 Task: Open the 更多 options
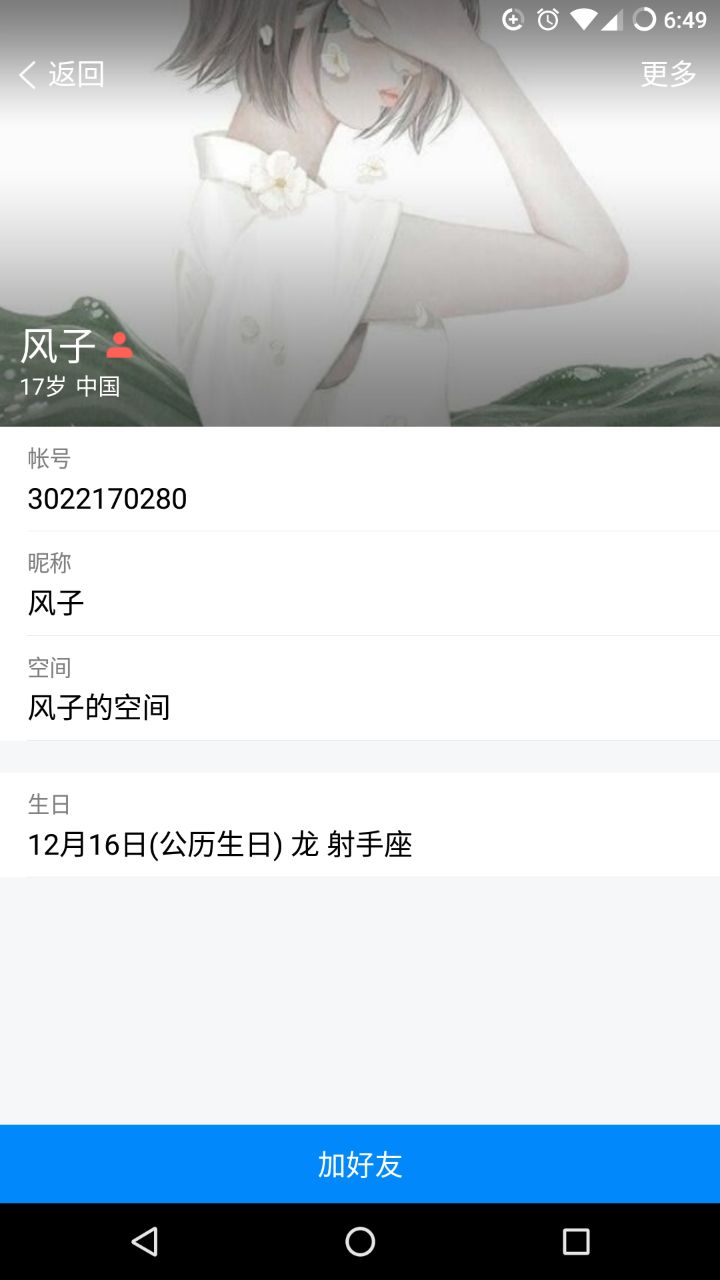click(668, 74)
